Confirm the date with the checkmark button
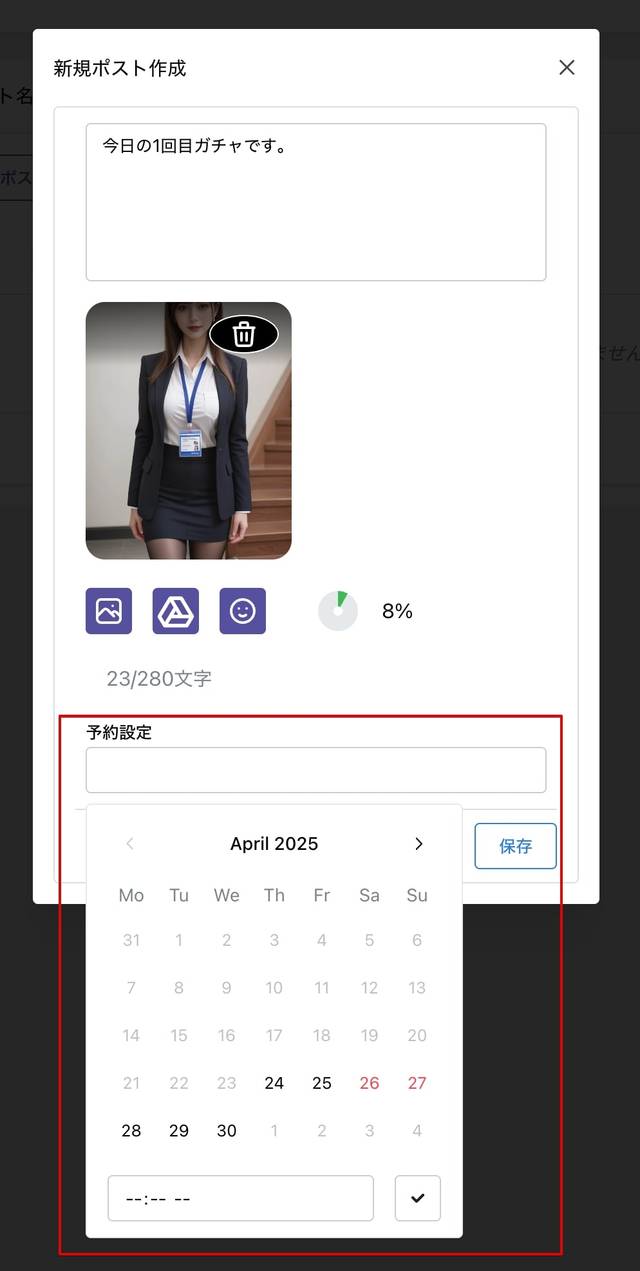Viewport: 640px width, 1271px height. click(418, 1198)
